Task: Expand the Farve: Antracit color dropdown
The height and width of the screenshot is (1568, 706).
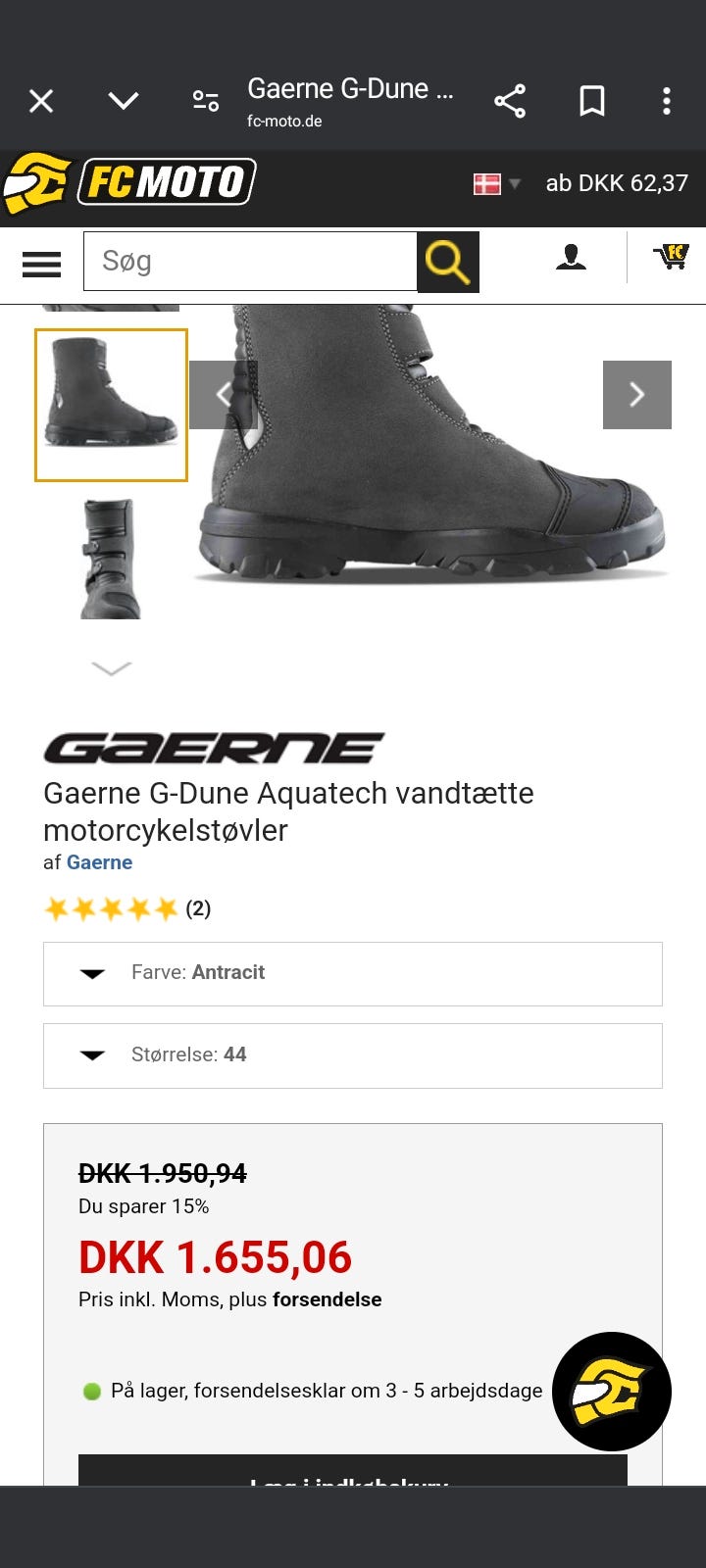Action: click(x=353, y=973)
